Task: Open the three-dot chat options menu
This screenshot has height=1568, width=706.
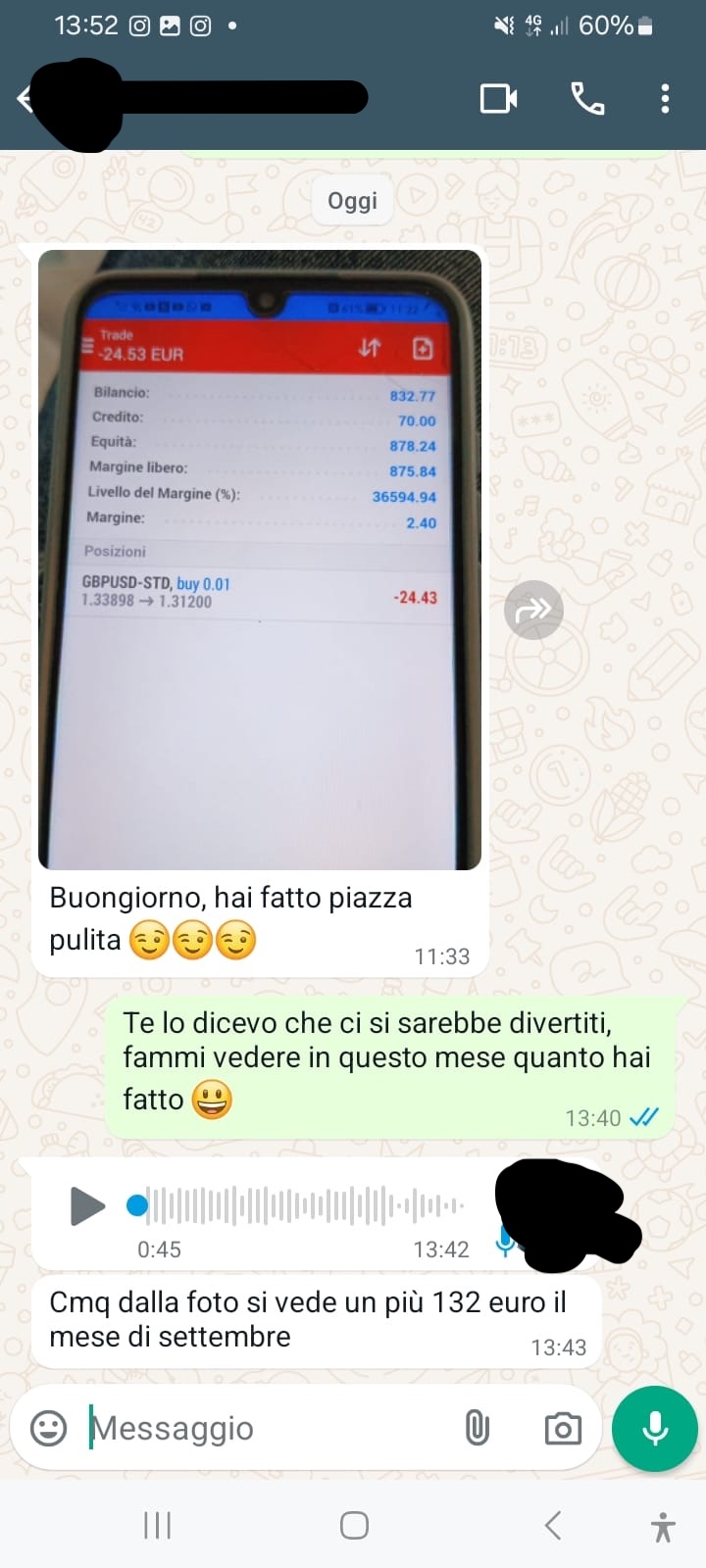Action: [x=666, y=98]
